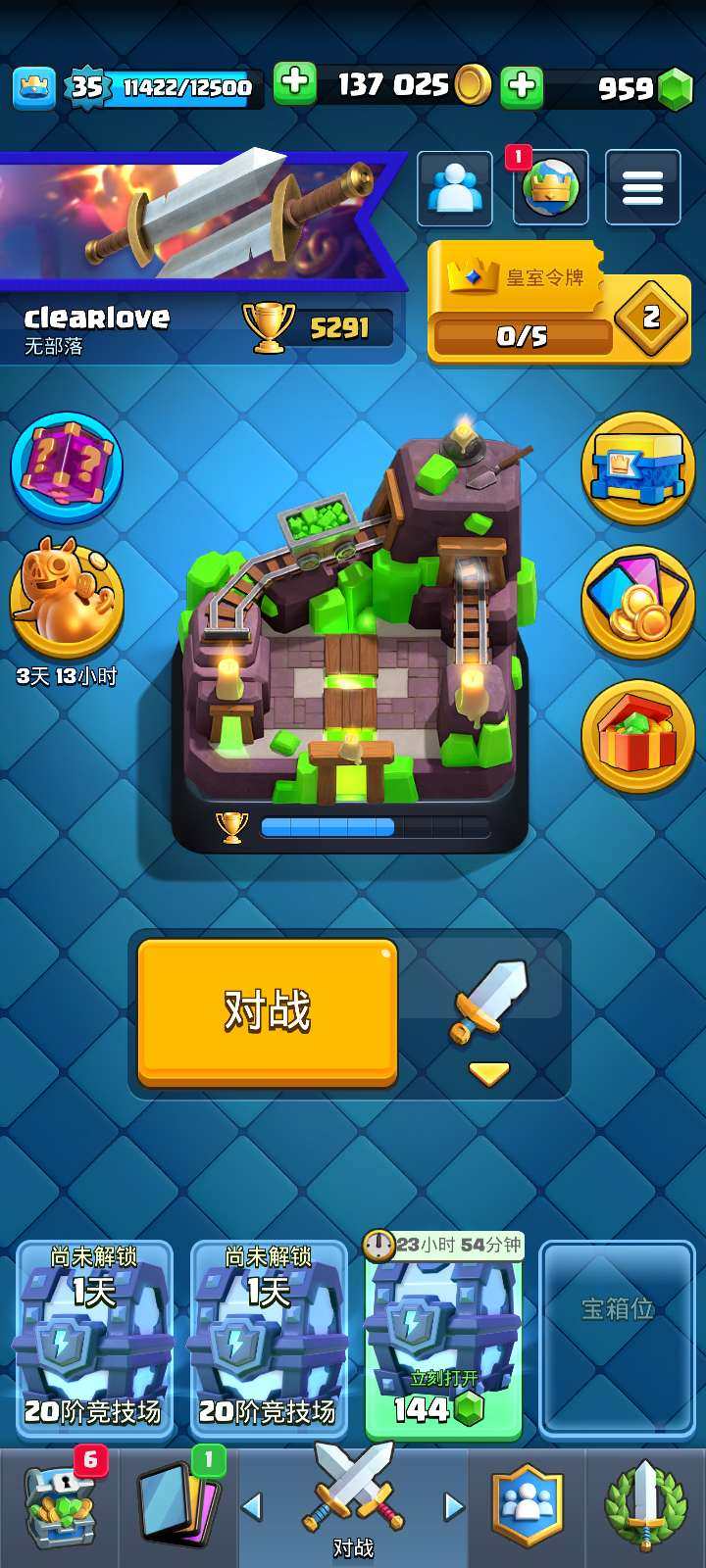Tap the yellow 对战 battle button
The image size is (706, 1568).
(267, 1011)
